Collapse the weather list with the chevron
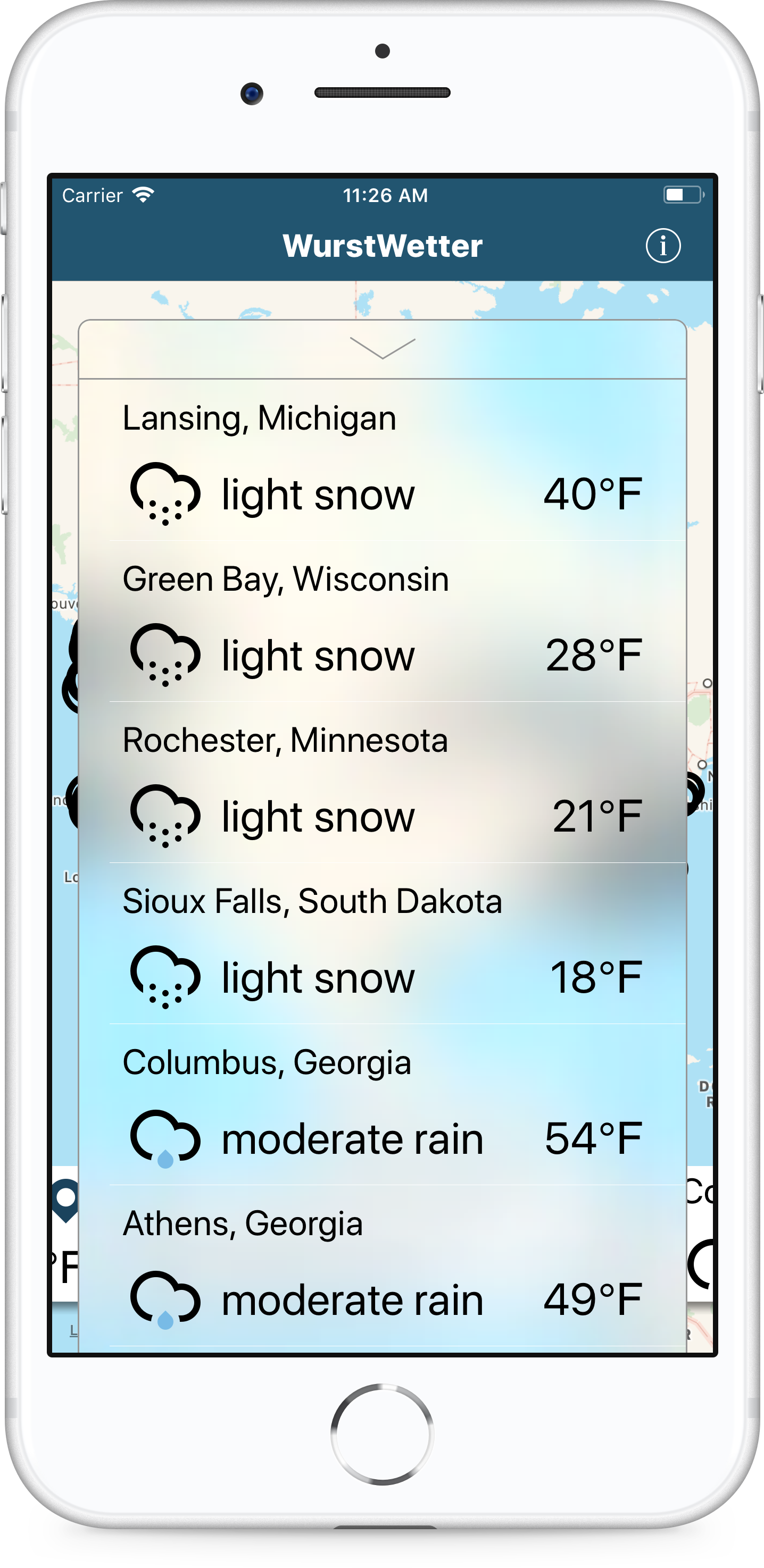Viewport: 764px width, 1568px height. (383, 349)
